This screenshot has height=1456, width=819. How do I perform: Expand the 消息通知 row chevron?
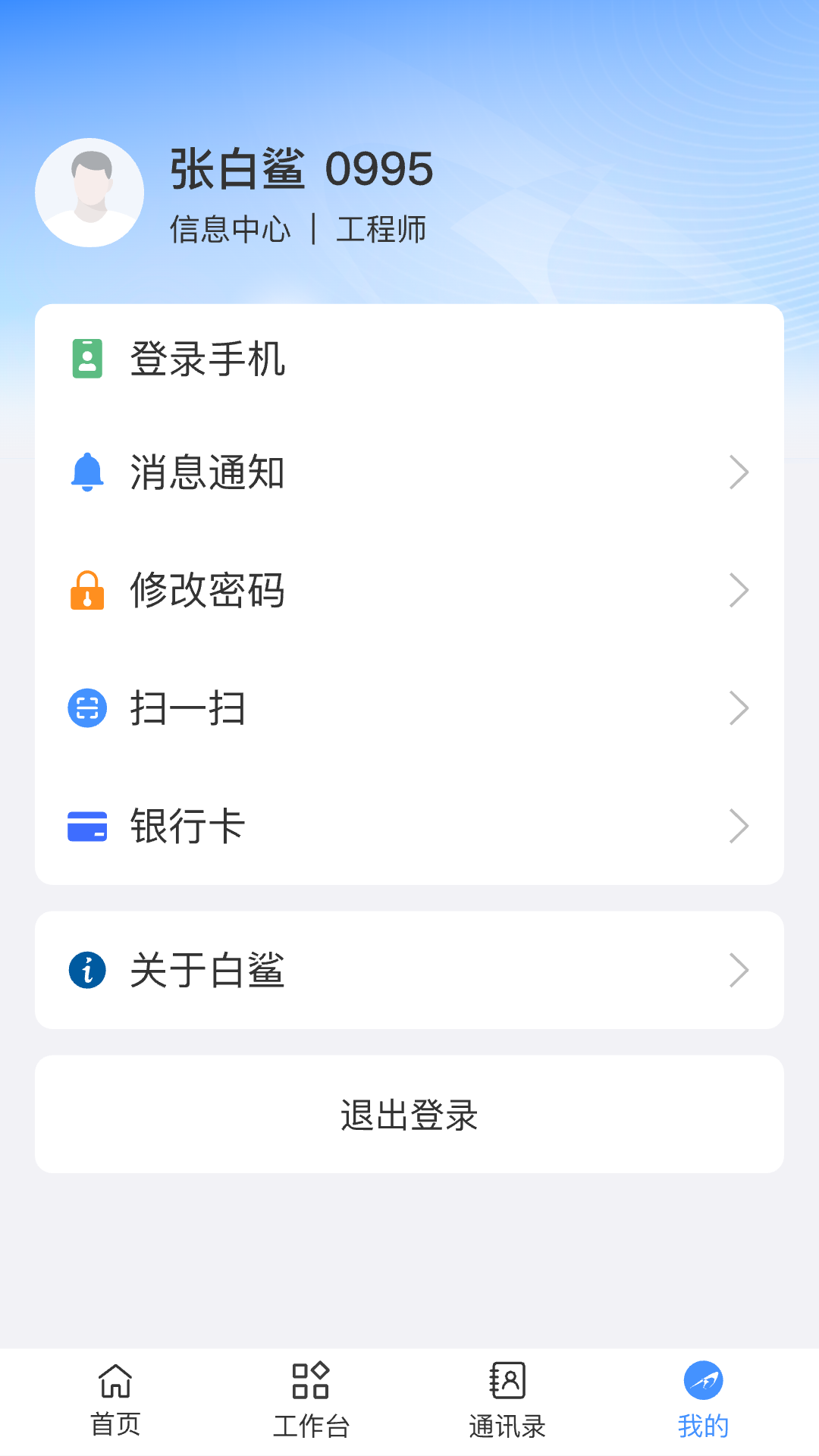(x=738, y=473)
